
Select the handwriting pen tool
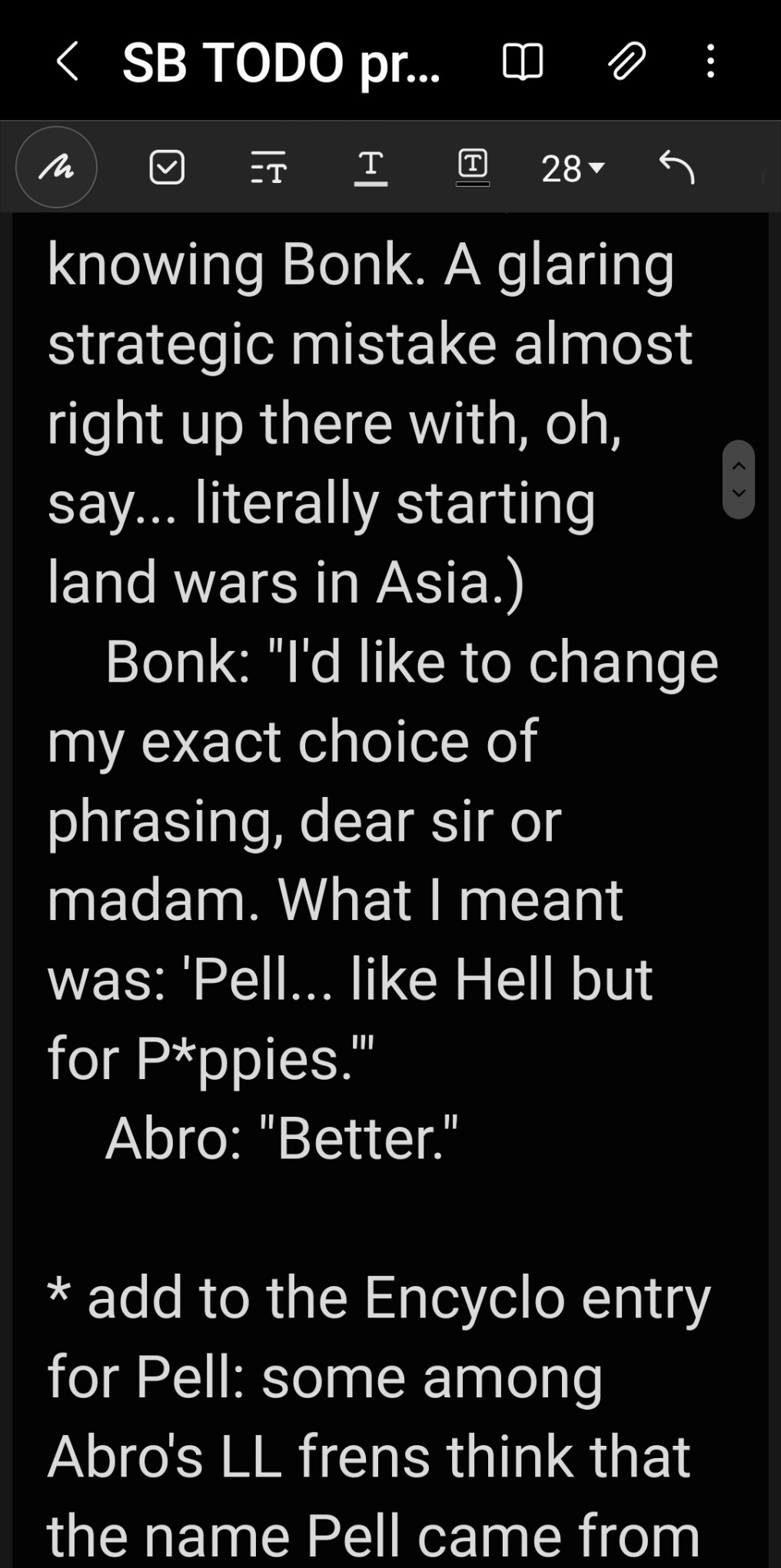coord(56,167)
